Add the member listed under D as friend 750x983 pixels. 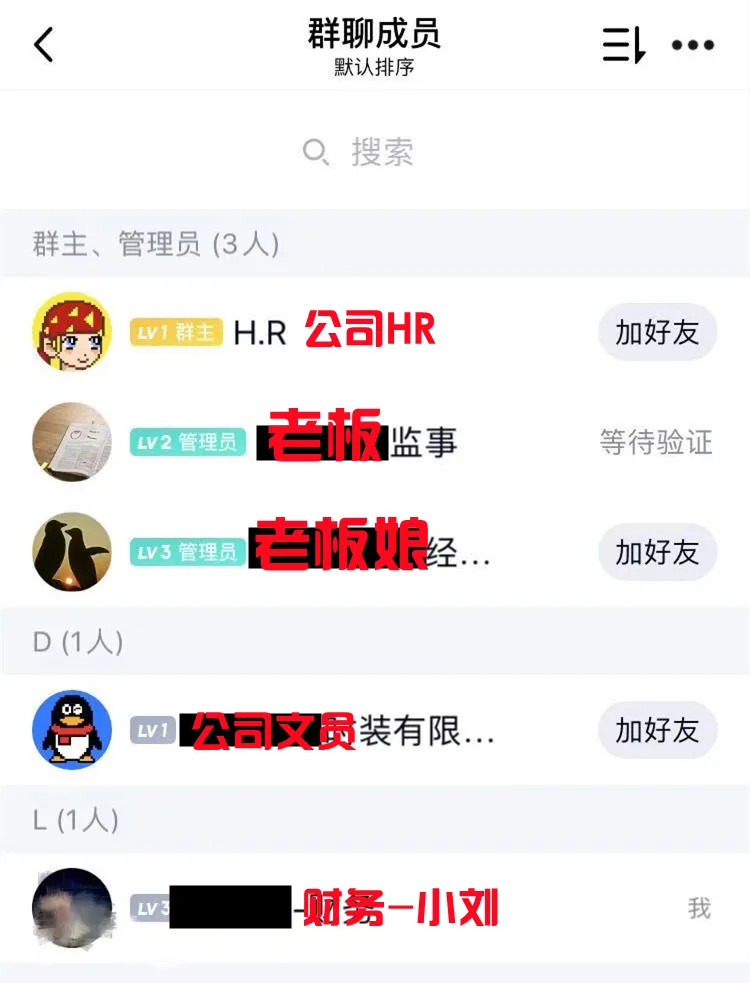[x=657, y=730]
